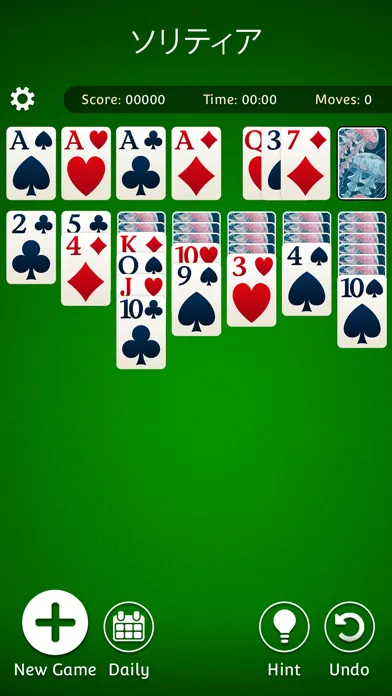
Task: Tap the ace of diamonds foundation
Action: click(x=196, y=163)
